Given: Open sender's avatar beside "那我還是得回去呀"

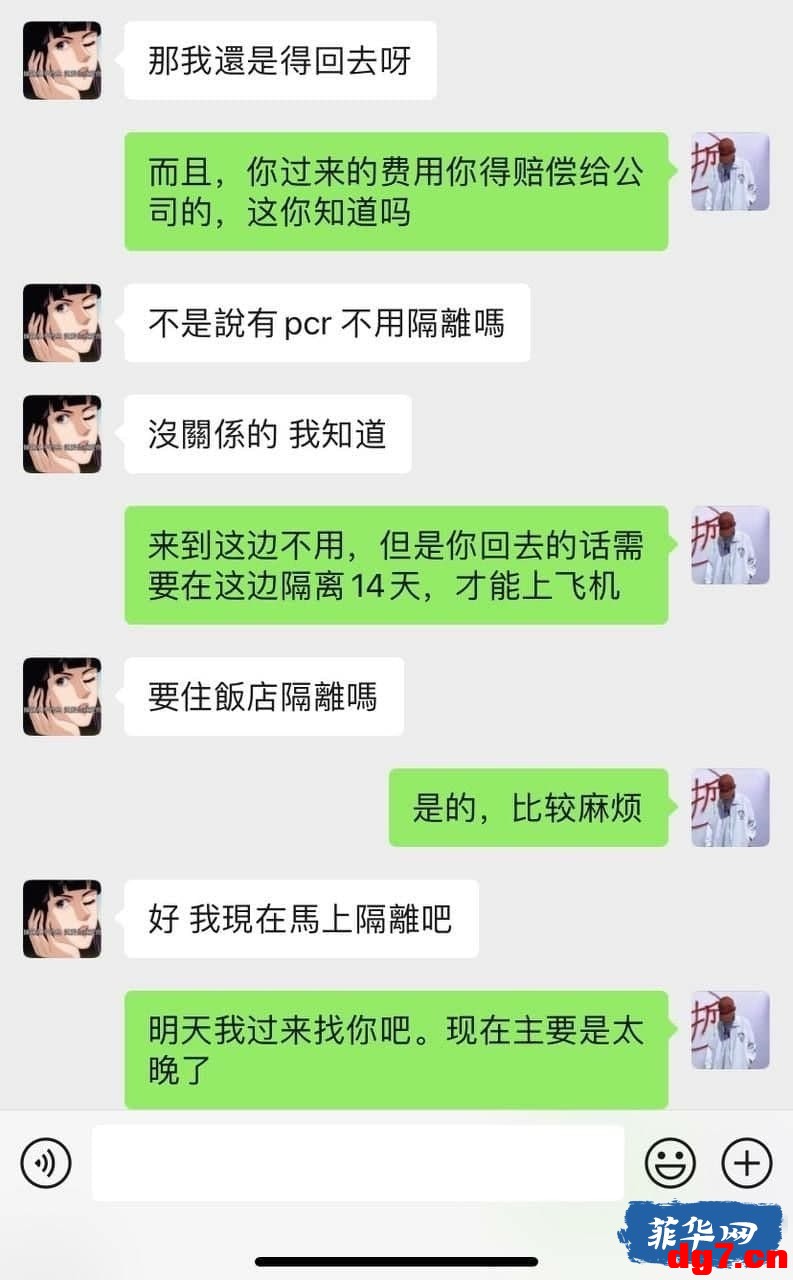Looking at the screenshot, I should point(62,60).
